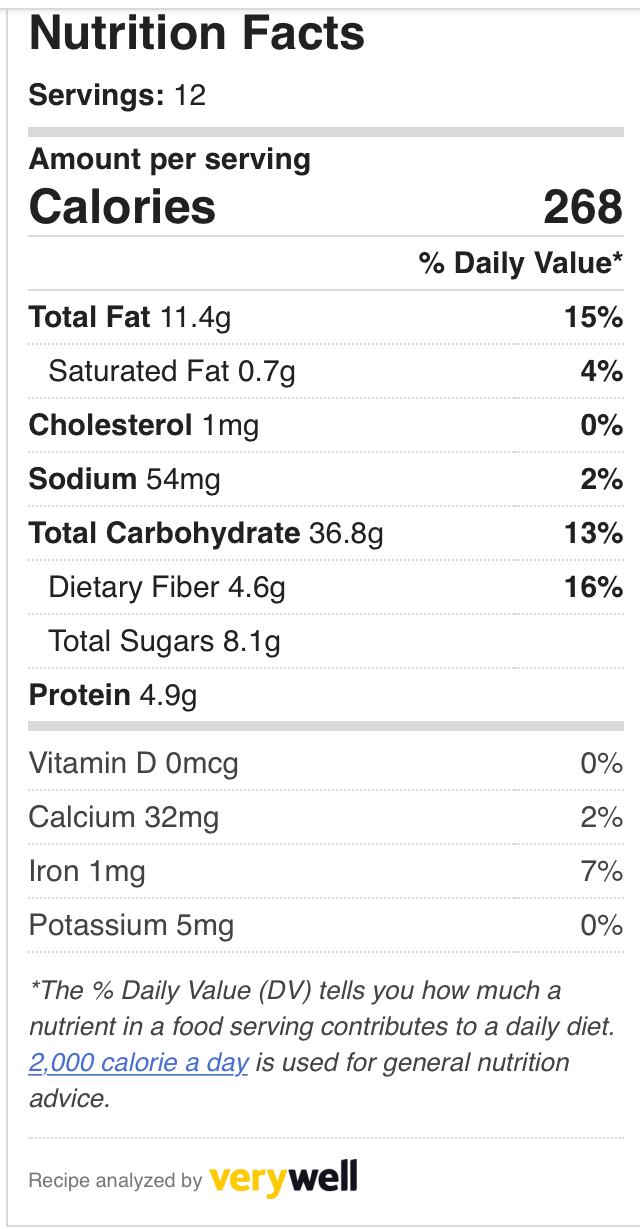Open the "2,000 calorie a day" link
Screen dimensions: 640x1229
pos(138,1062)
